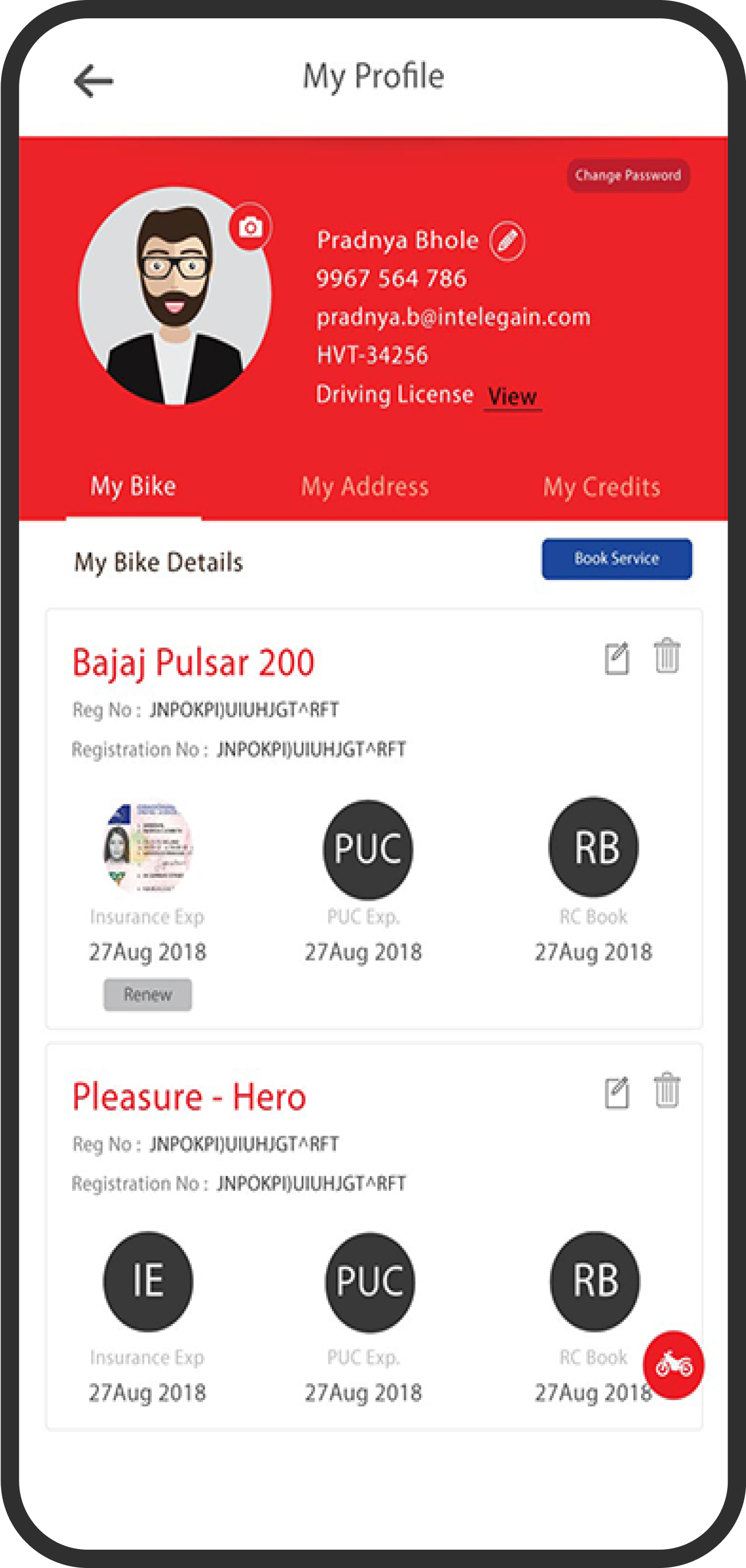This screenshot has width=746, height=1568.
Task: Delete the Bajaj Pulsar 200 bike
Action: tap(667, 656)
